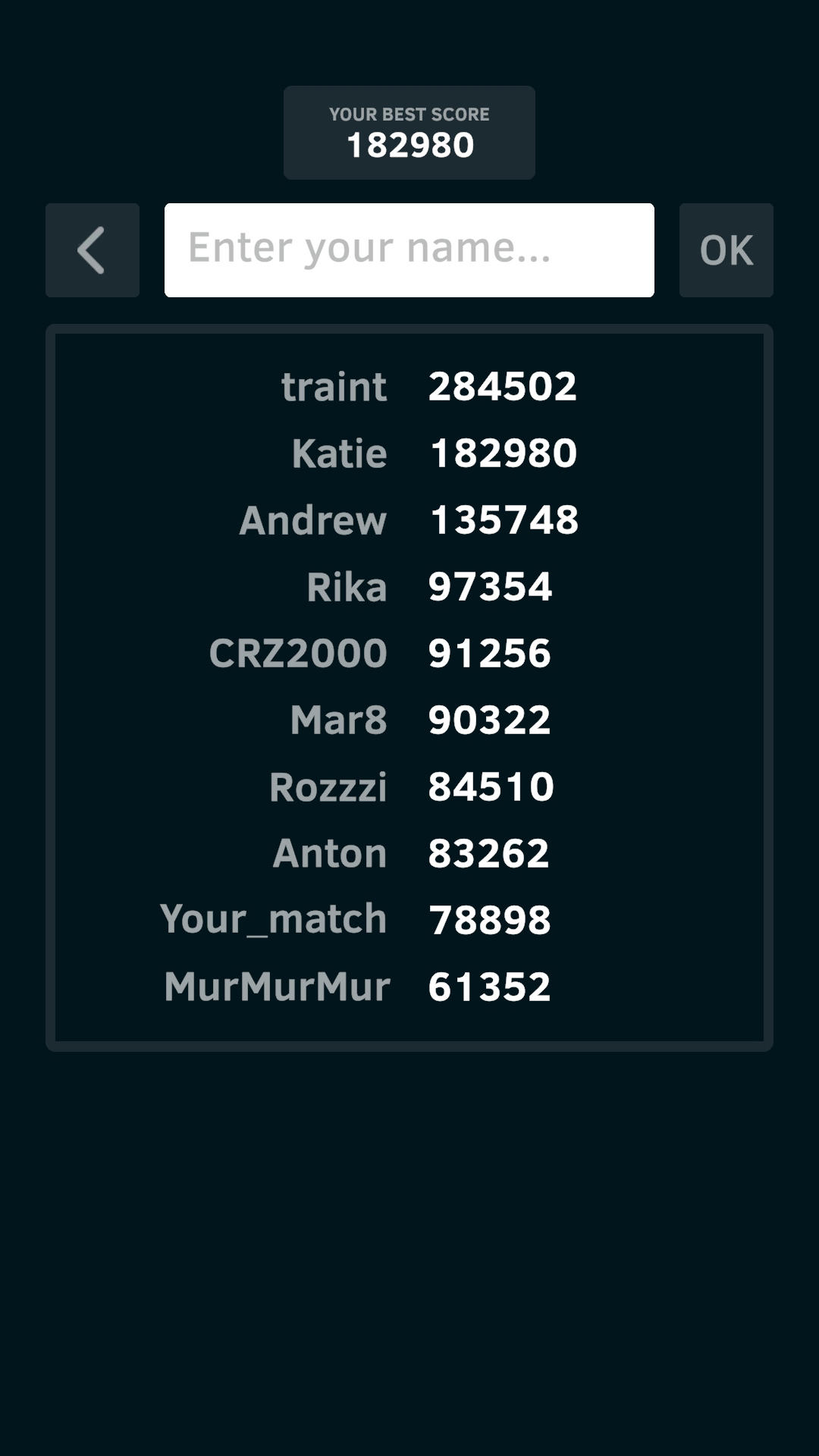819x1456 pixels.
Task: Click Rozzzi in the score list
Action: (x=329, y=786)
